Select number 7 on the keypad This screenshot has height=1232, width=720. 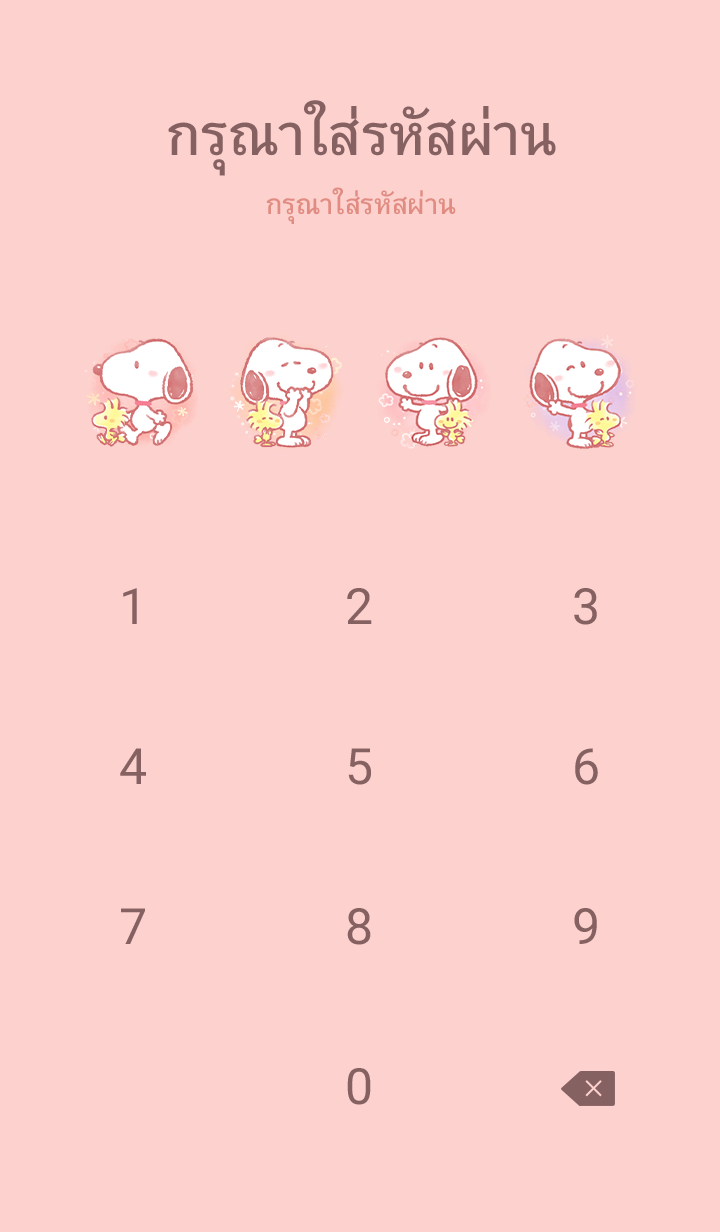point(133,927)
